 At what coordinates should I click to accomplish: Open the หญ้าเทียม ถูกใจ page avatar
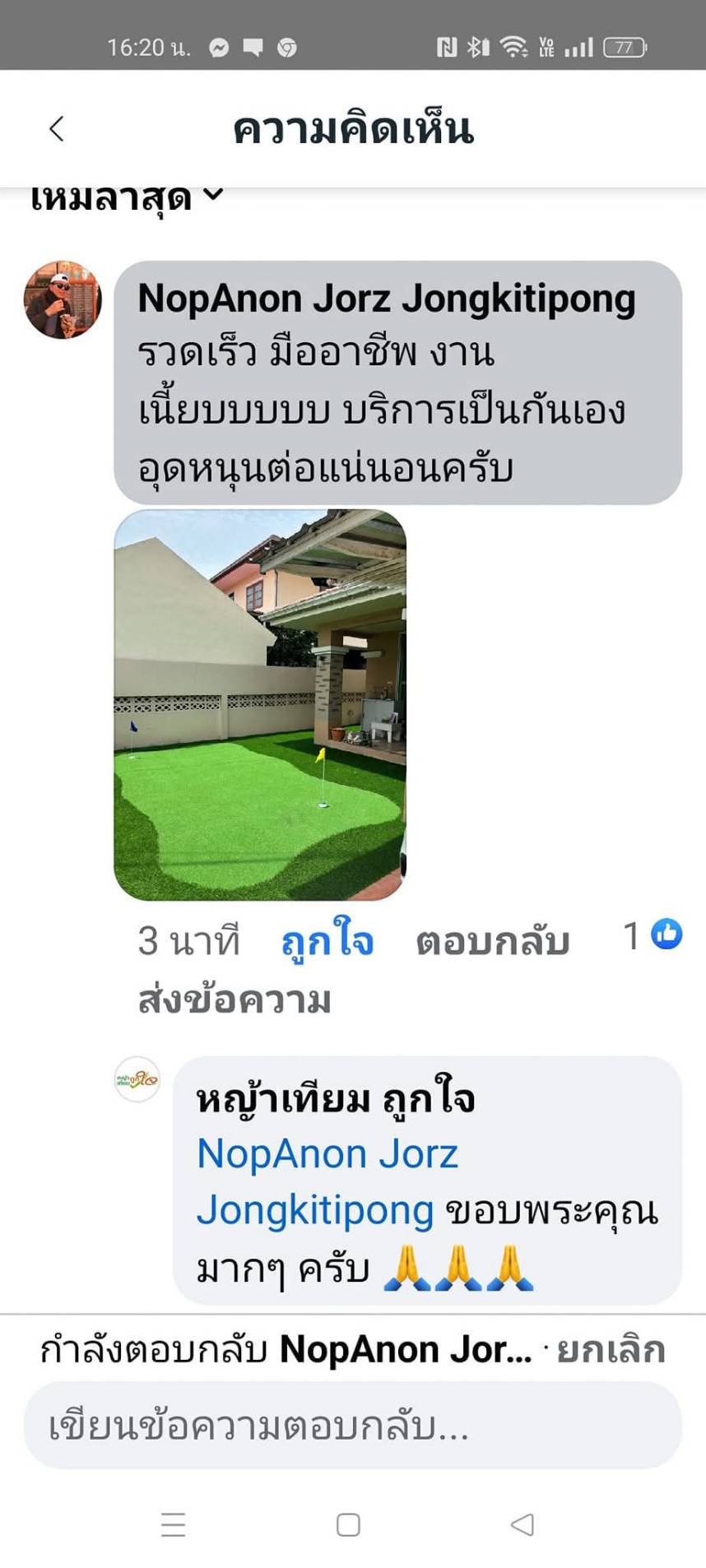137,1079
